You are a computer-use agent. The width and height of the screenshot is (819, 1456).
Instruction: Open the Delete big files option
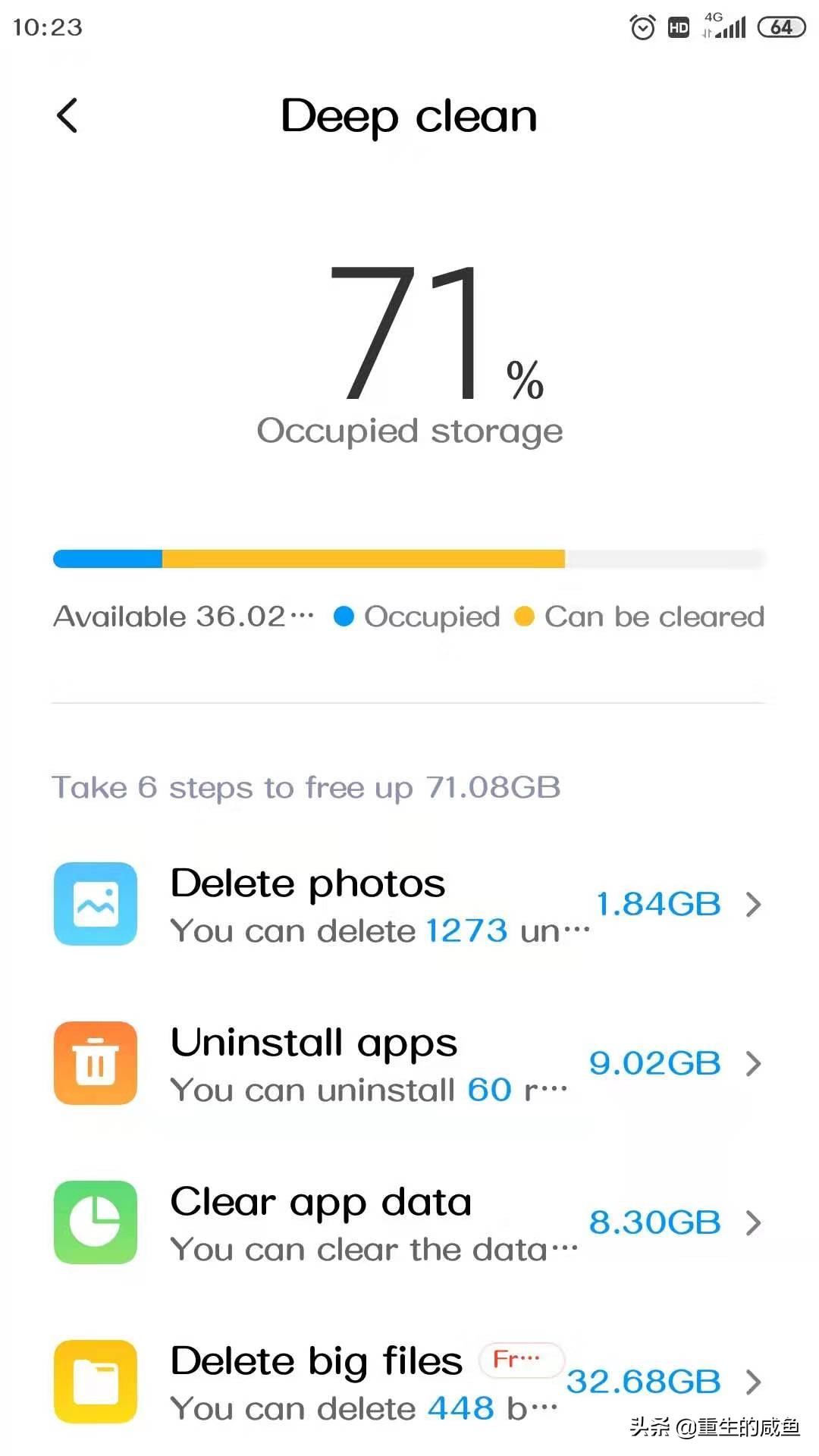[408, 1382]
